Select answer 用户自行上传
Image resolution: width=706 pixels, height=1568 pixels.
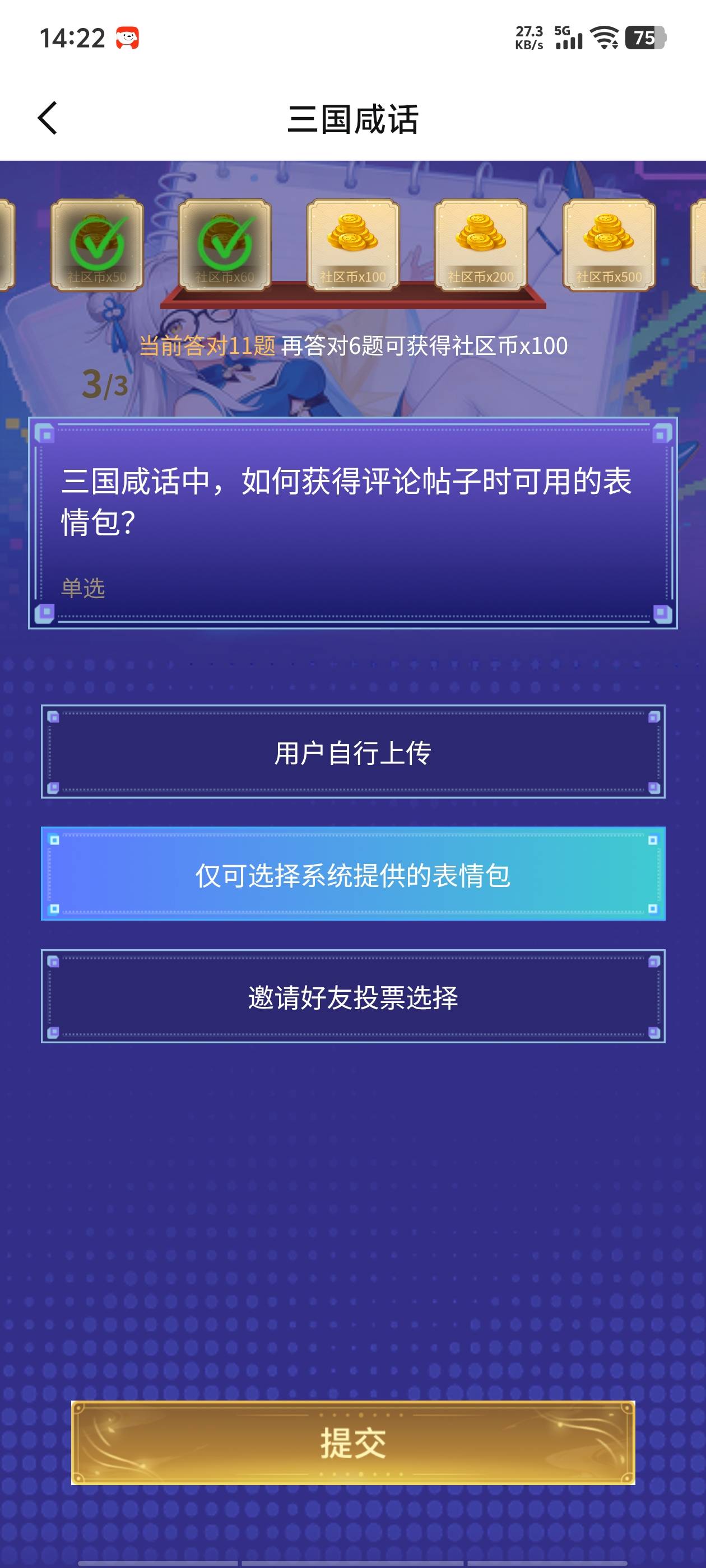(352, 752)
